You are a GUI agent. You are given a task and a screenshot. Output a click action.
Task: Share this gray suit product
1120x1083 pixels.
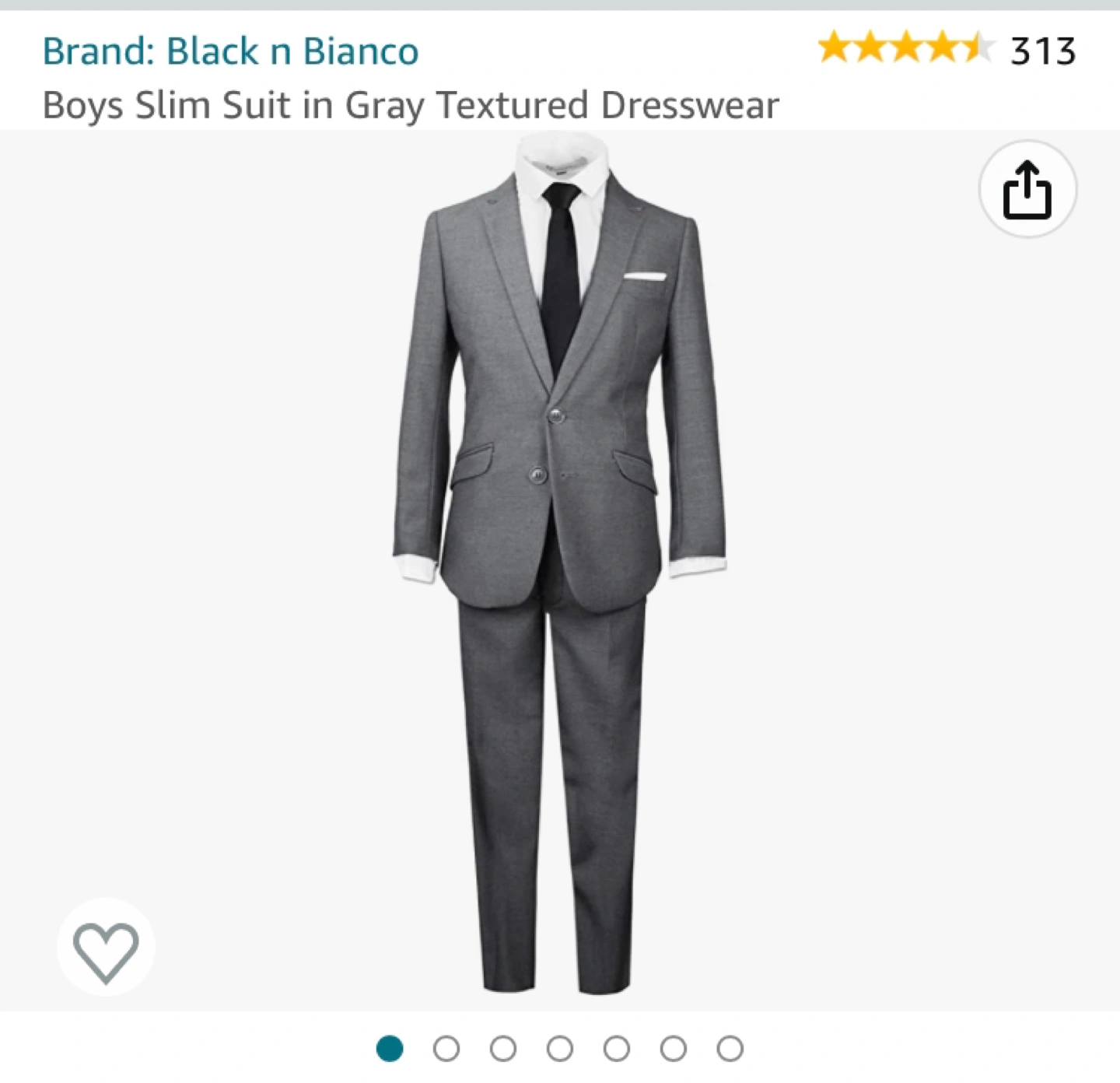[x=1027, y=189]
